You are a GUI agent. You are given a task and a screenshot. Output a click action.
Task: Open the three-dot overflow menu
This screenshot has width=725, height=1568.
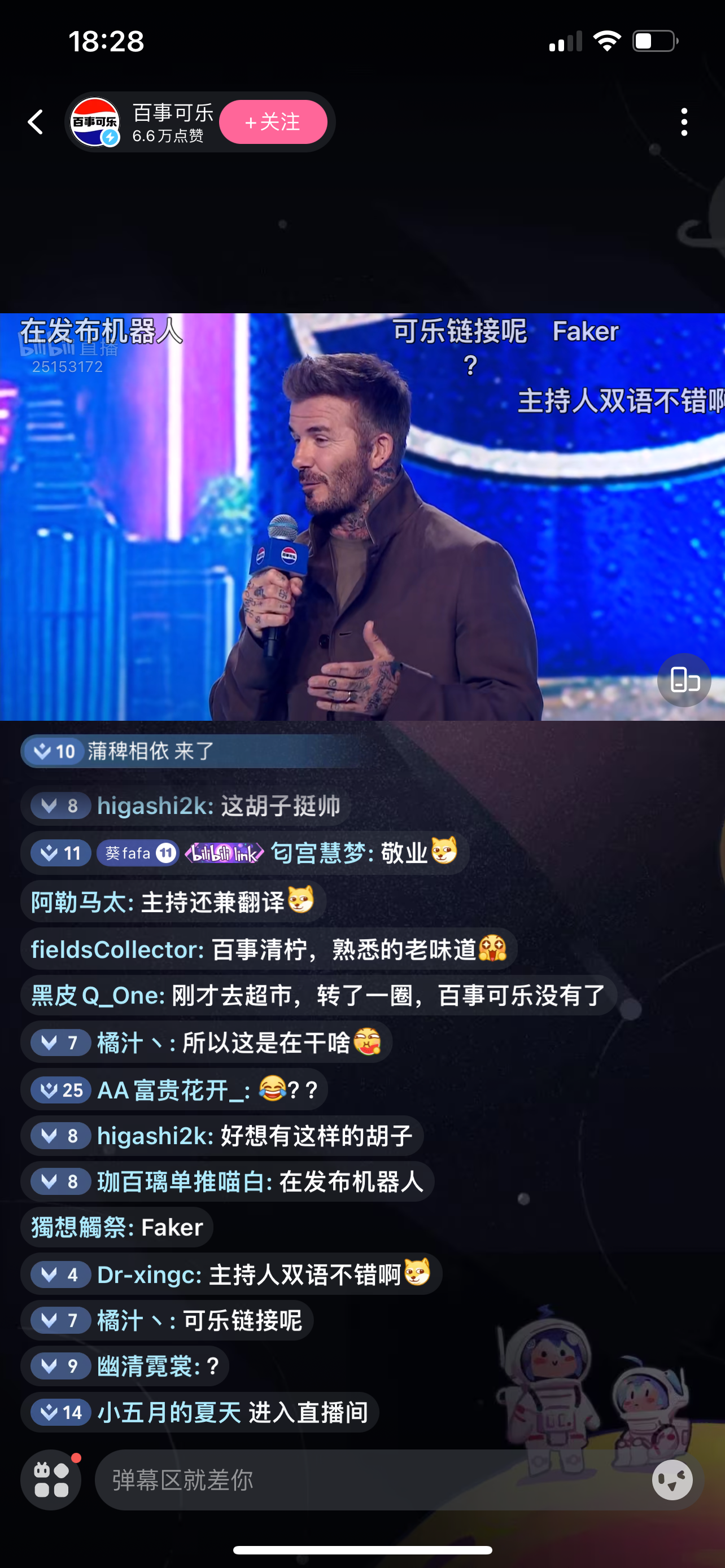pyautogui.click(x=684, y=122)
